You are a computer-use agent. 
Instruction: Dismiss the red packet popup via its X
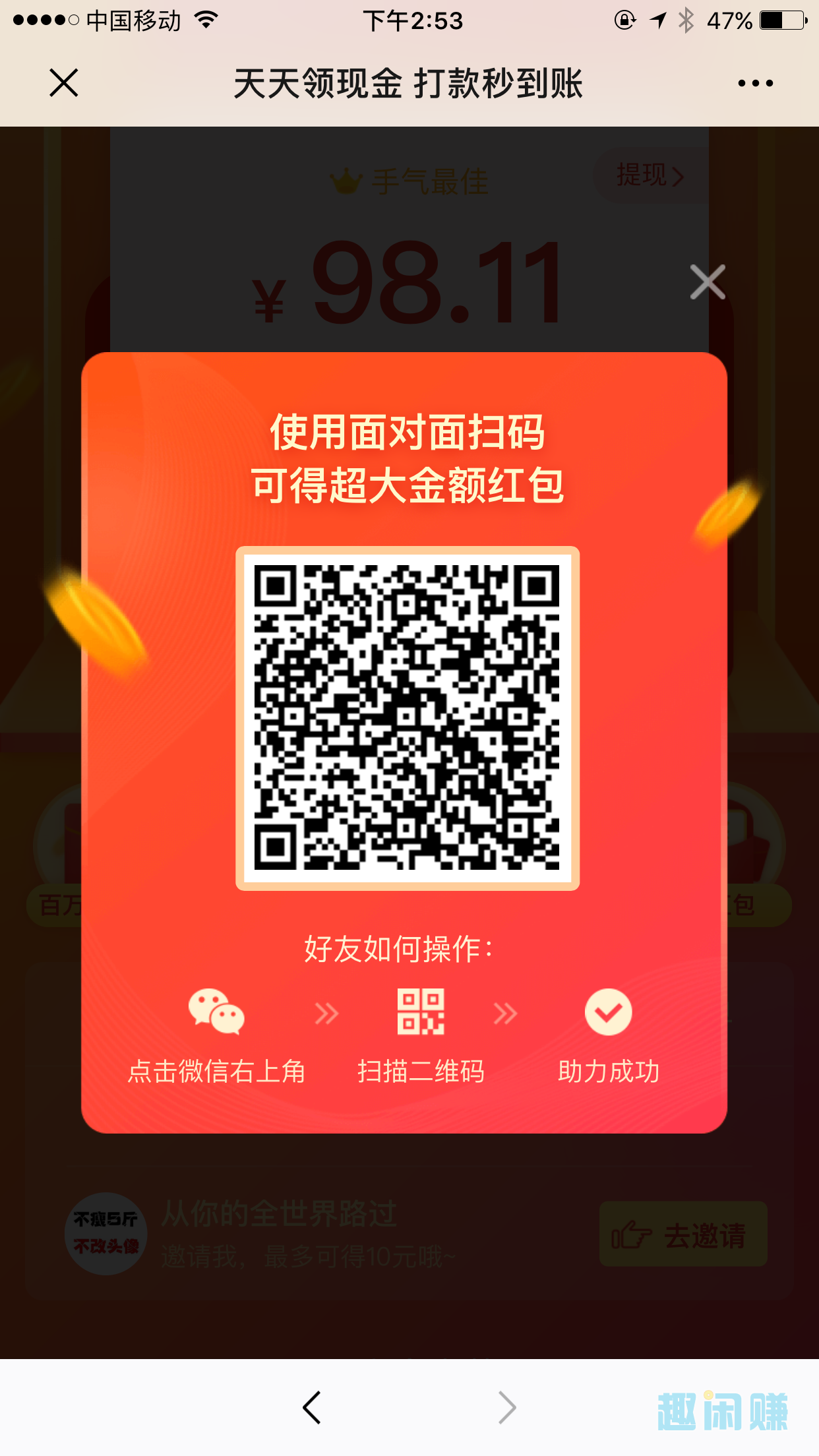(x=708, y=282)
